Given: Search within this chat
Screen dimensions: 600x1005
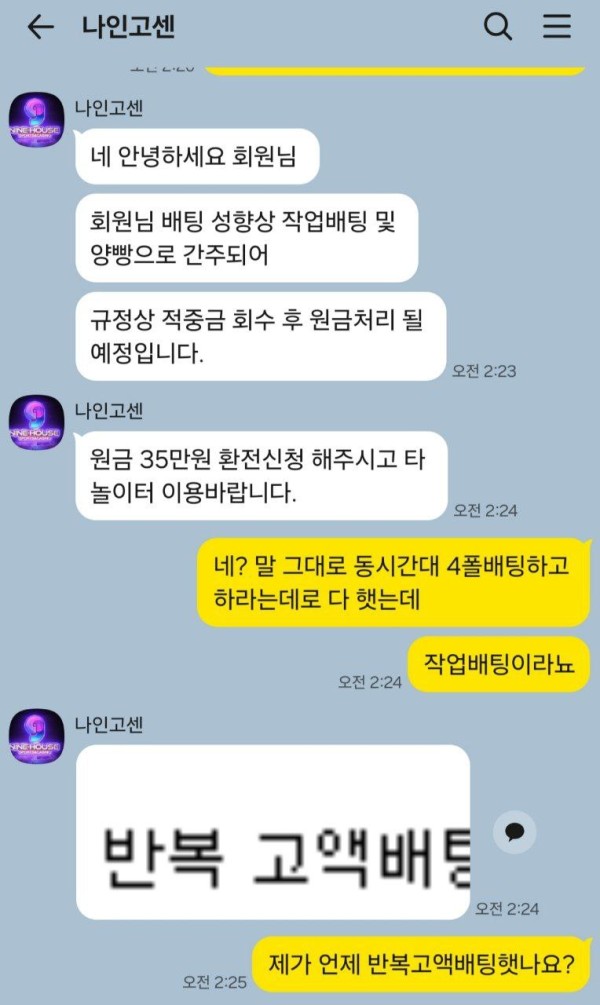Looking at the screenshot, I should coord(497,27).
